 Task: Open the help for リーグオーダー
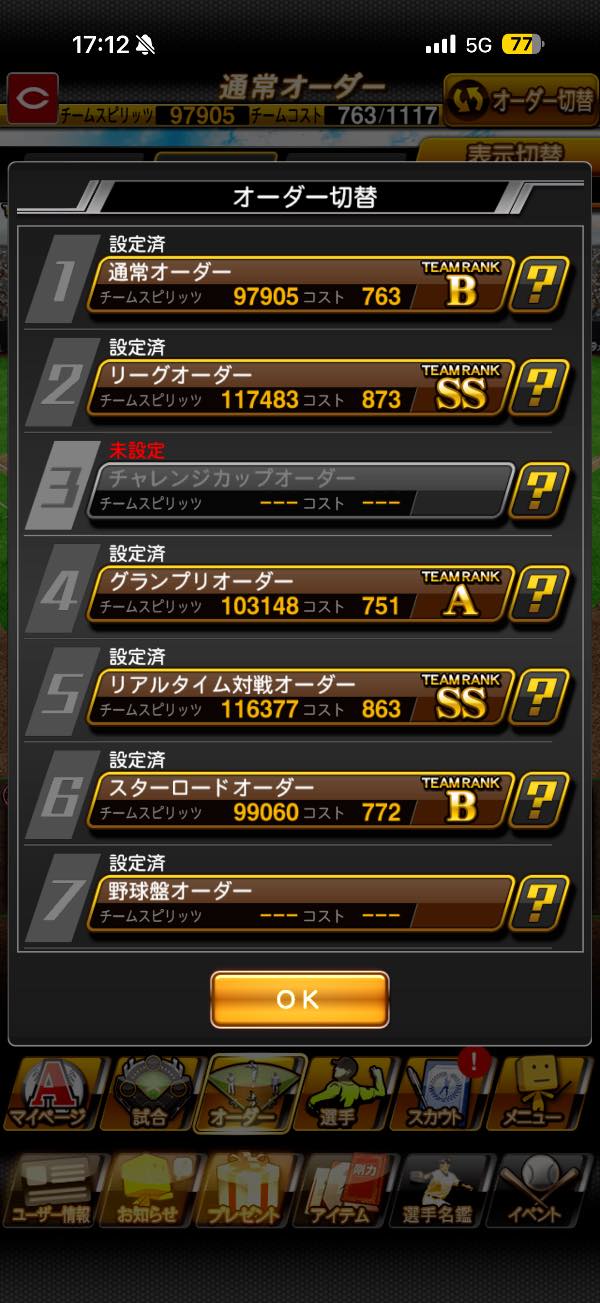[x=540, y=388]
